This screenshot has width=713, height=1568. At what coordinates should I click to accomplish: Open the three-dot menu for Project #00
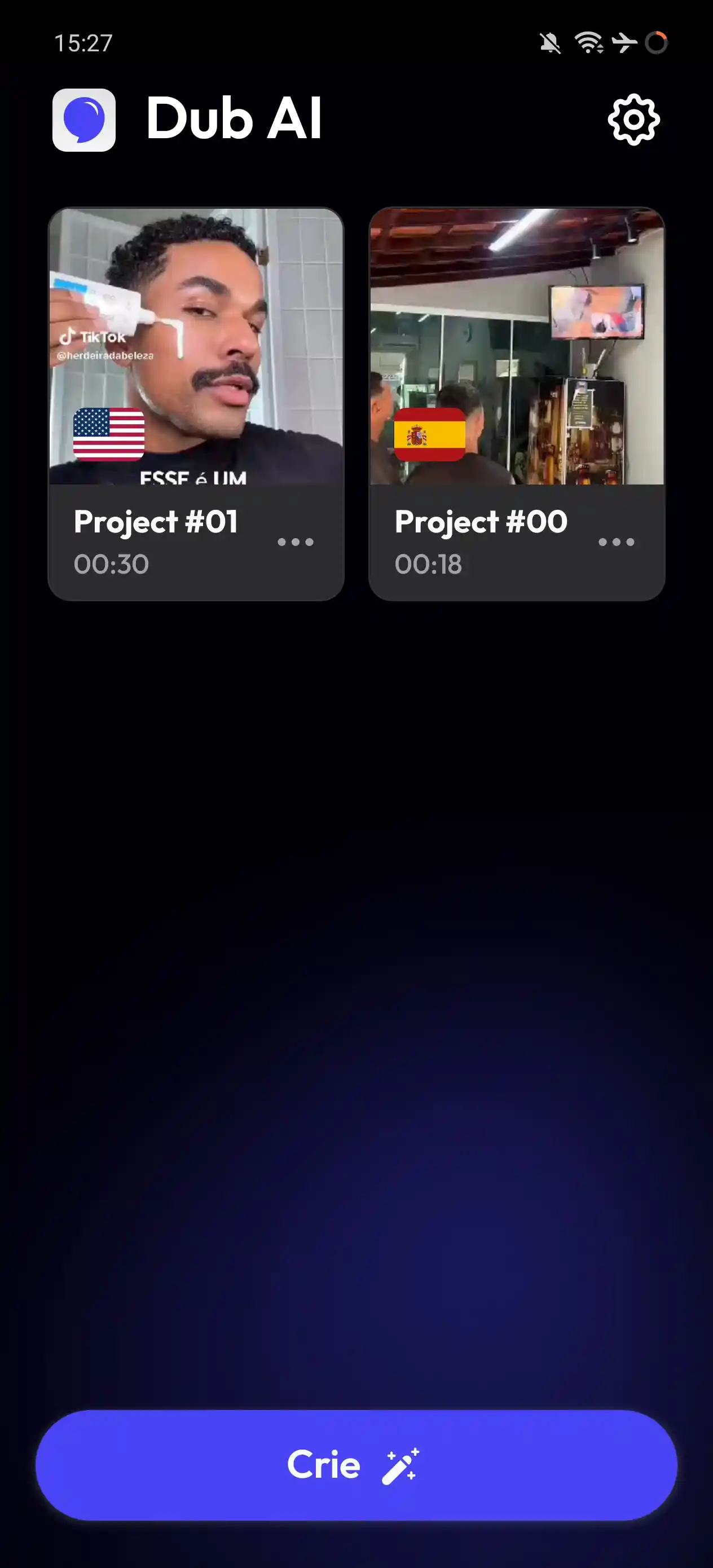tap(616, 541)
